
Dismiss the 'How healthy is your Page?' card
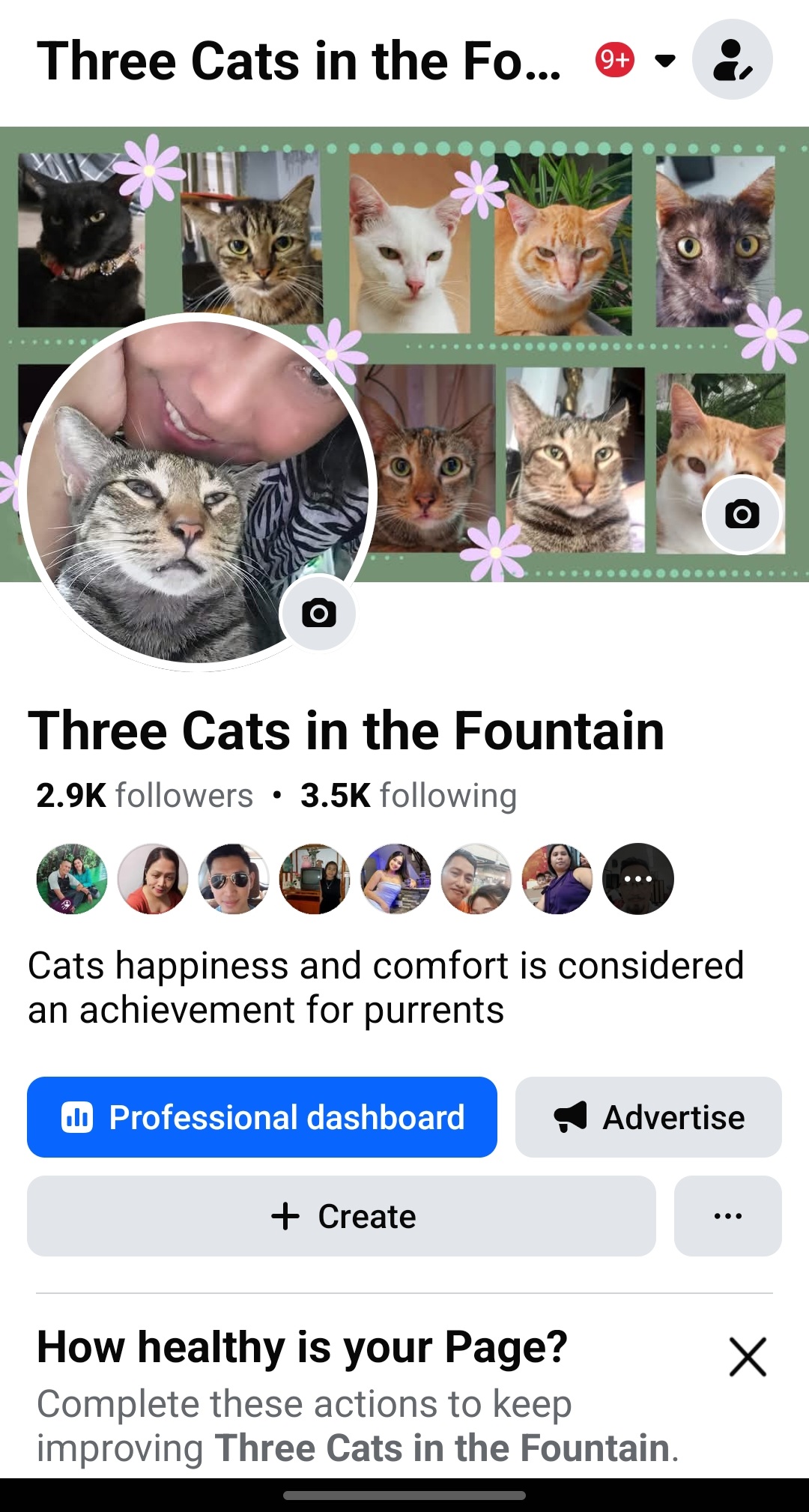pos(748,1357)
